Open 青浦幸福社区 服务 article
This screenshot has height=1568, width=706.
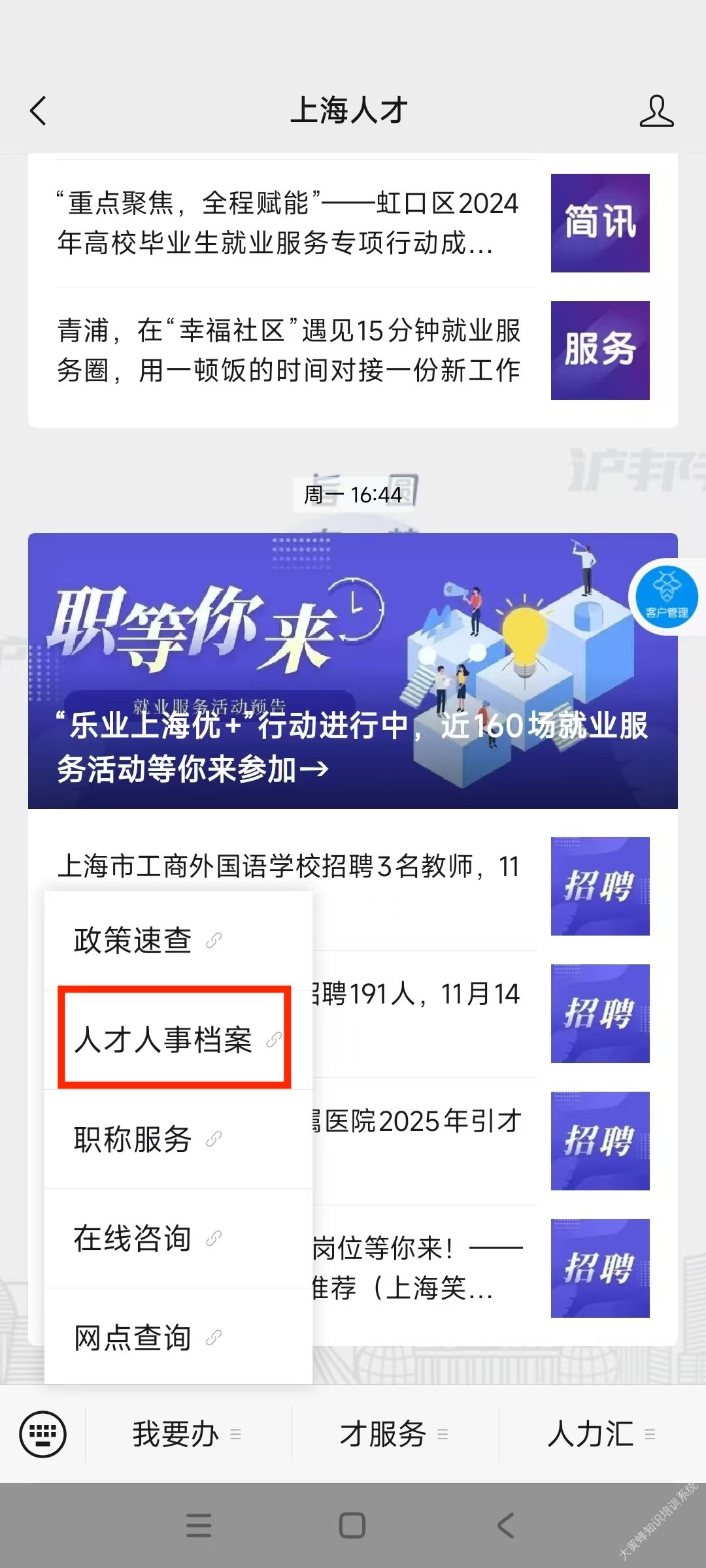[288, 350]
